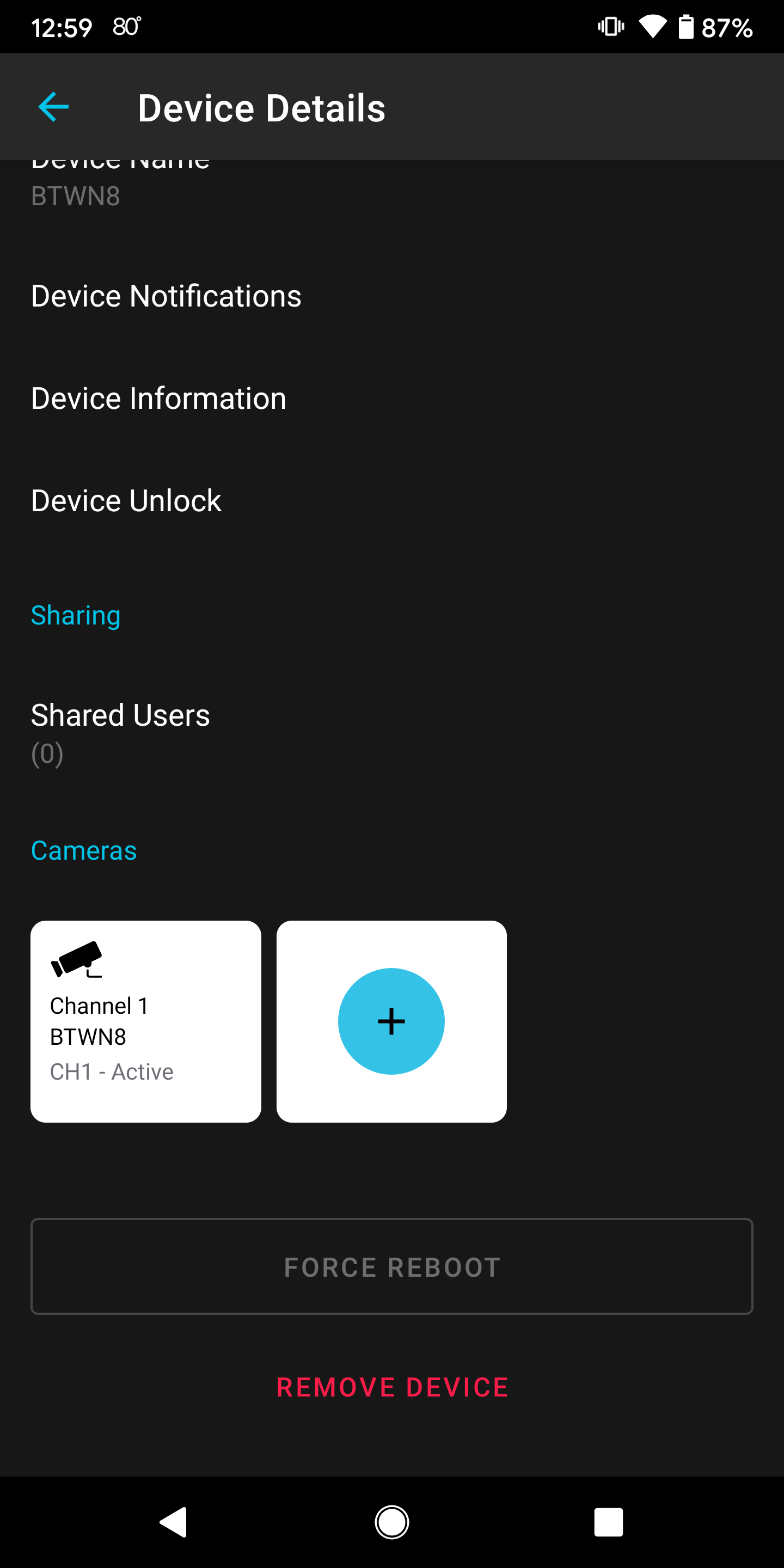Tap the Android home button
The height and width of the screenshot is (1568, 784).
(x=392, y=1522)
